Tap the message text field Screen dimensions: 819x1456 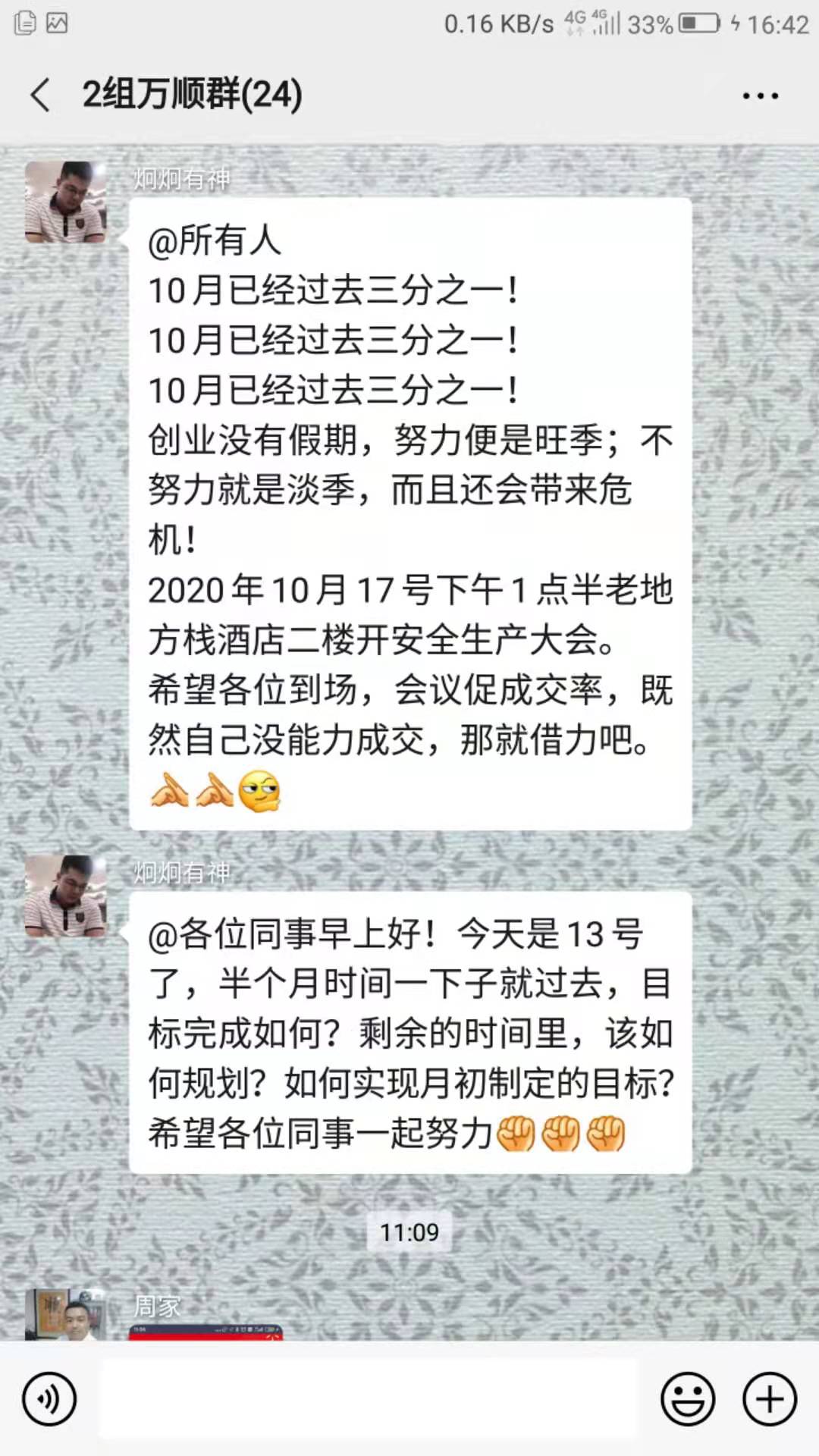tap(368, 1399)
